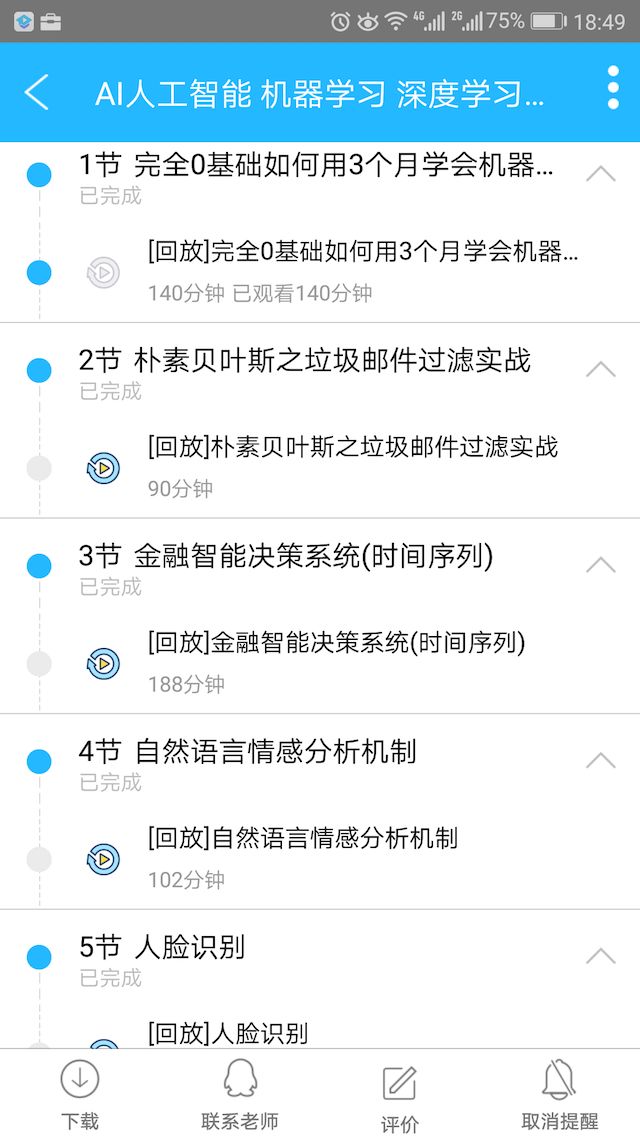
Task: Tap 取消提醒 to cancel reminder
Action: tap(559, 1094)
